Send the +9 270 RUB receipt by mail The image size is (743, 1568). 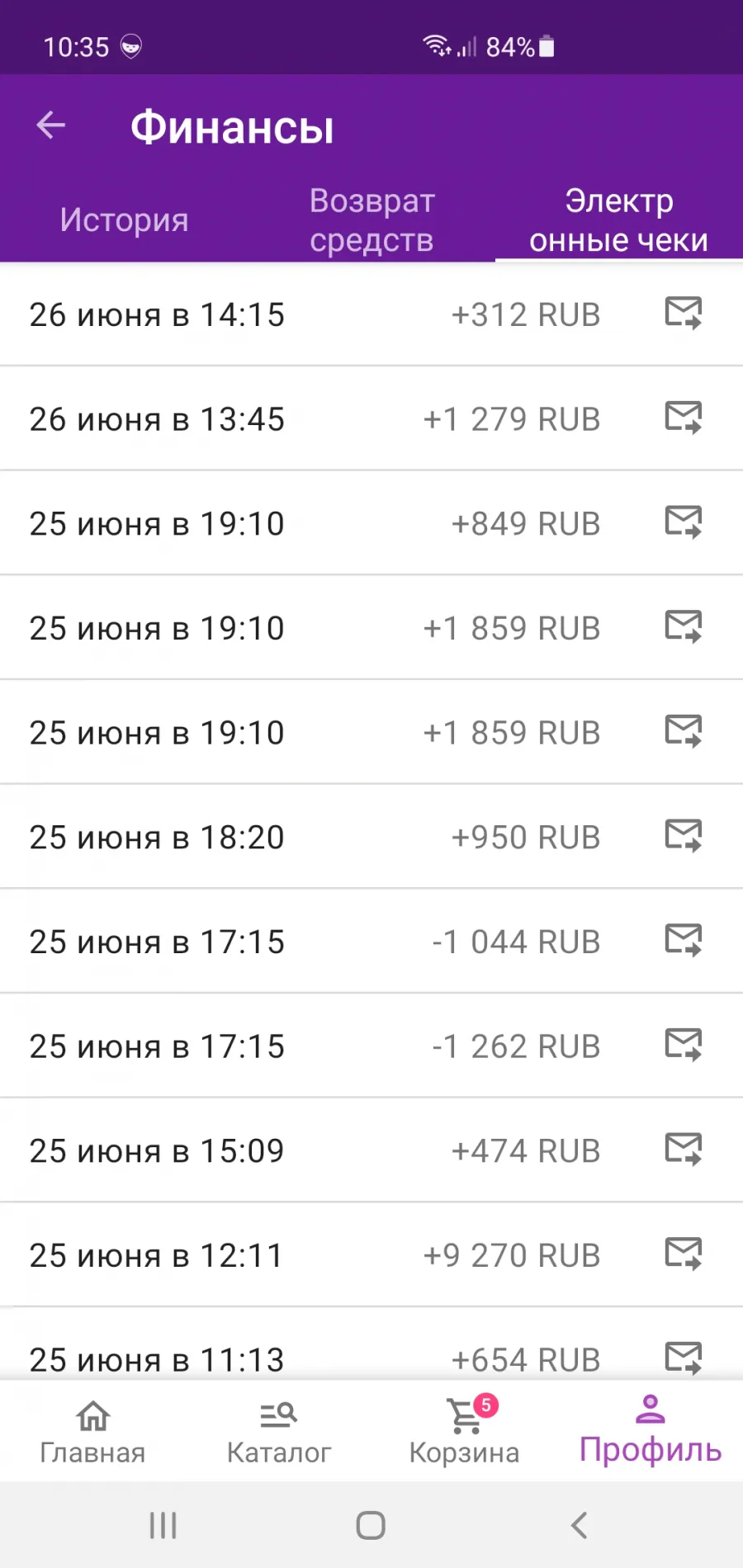(684, 1254)
